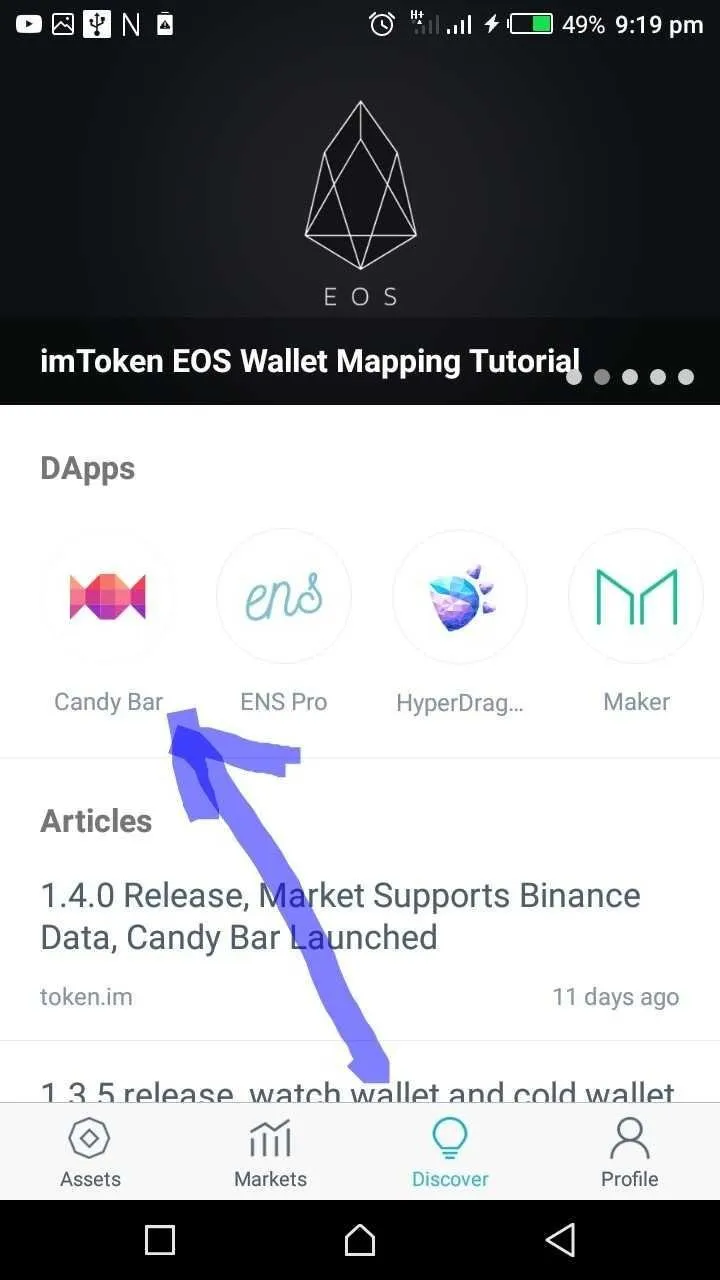Open the Profile tab

tap(630, 1152)
